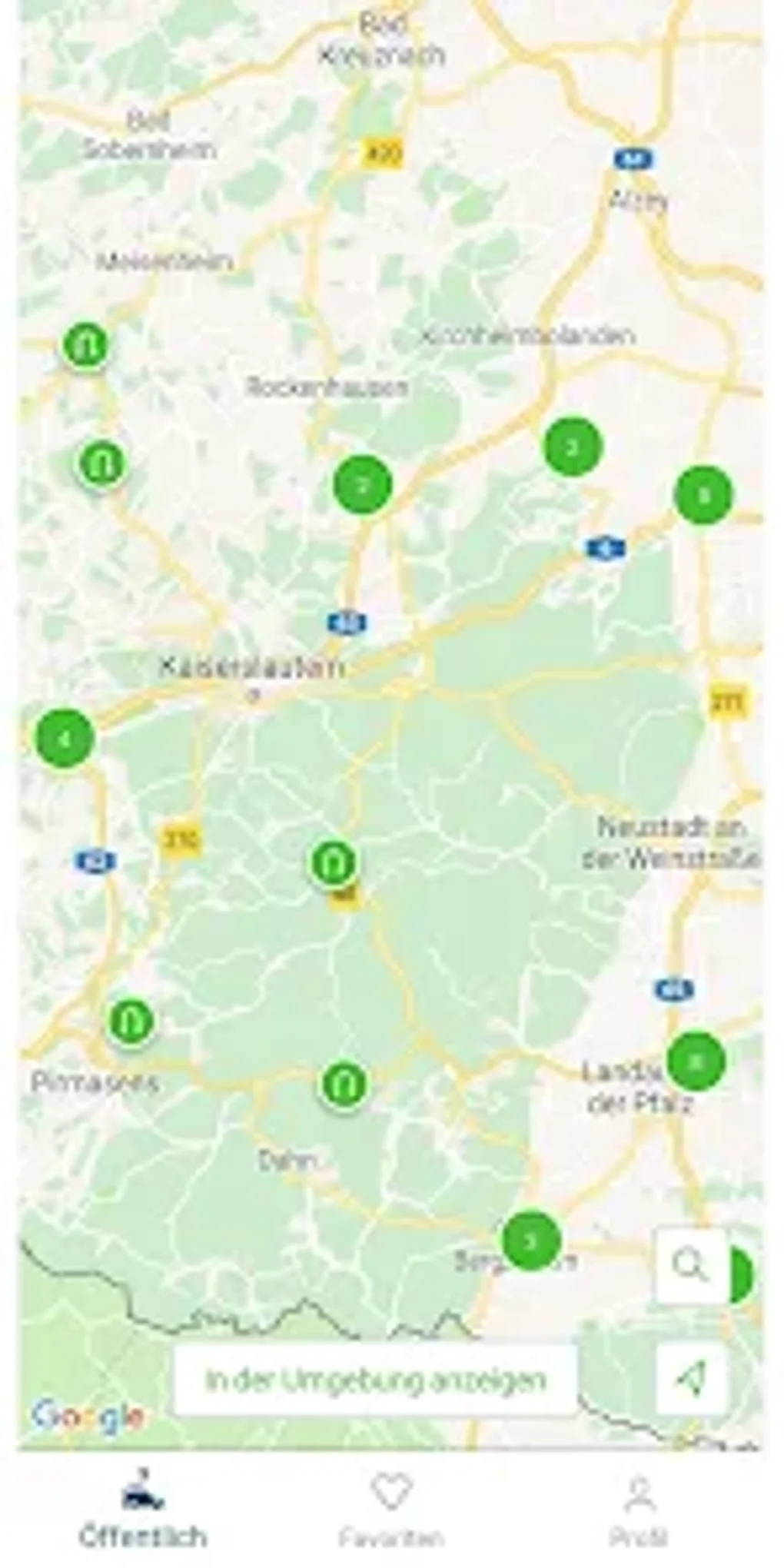Switch to the Öffentlich tab
The width and height of the screenshot is (784, 1568).
[142, 1509]
